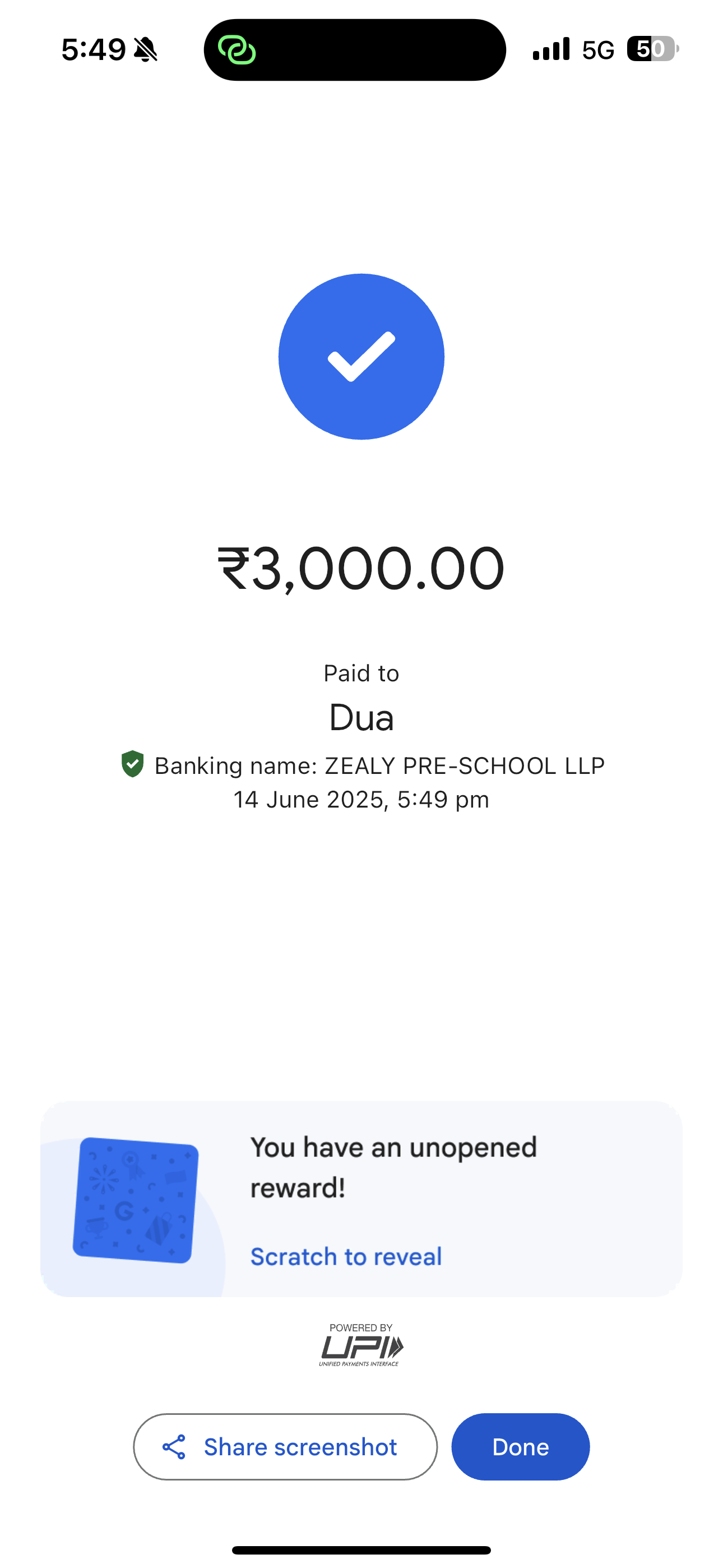Tap the Scratch to reveal link
Viewport: 723px width, 1568px height.
346,1256
